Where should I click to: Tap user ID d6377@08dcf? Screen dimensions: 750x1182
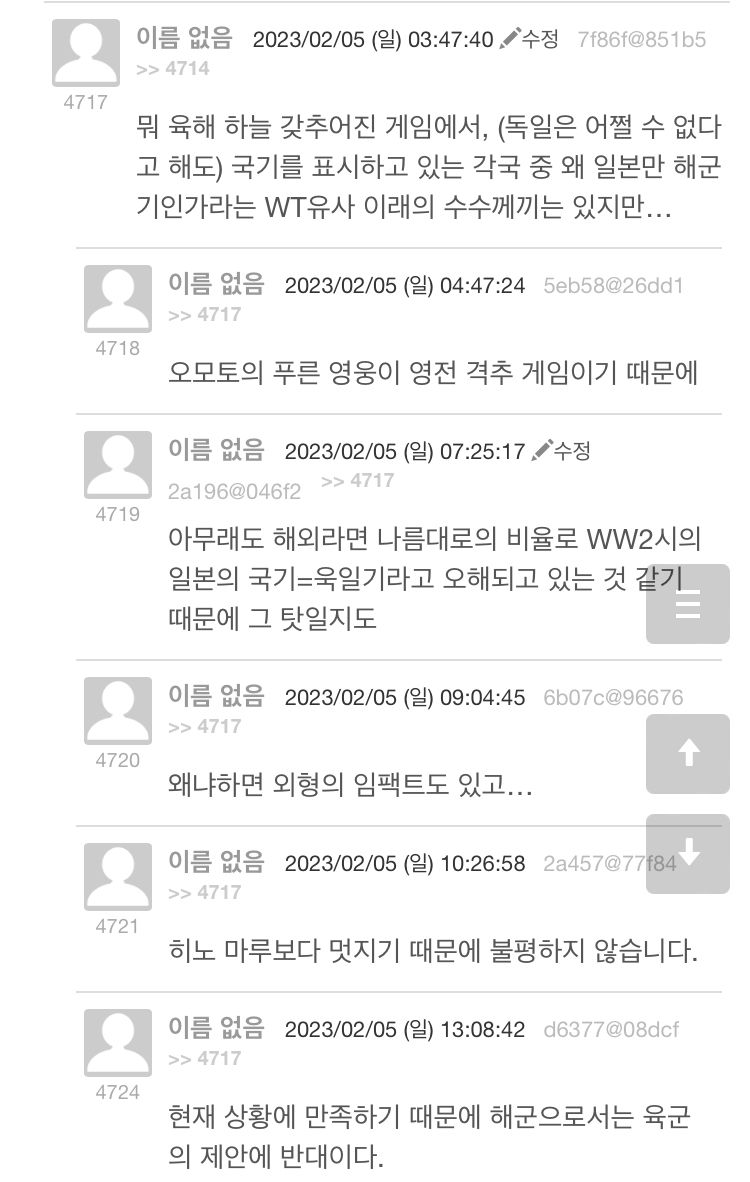coord(613,1029)
